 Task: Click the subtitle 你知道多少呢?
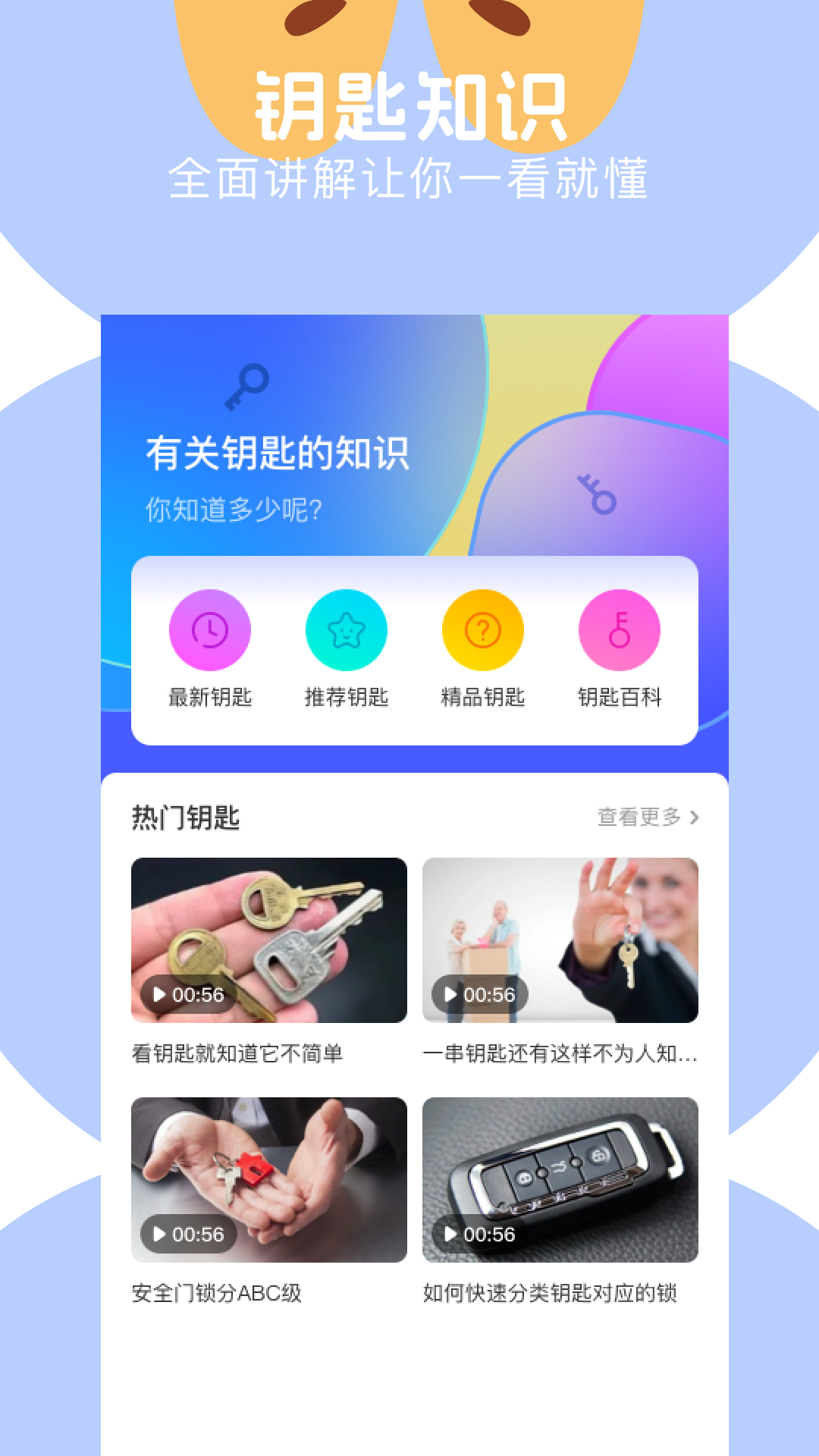(x=233, y=508)
